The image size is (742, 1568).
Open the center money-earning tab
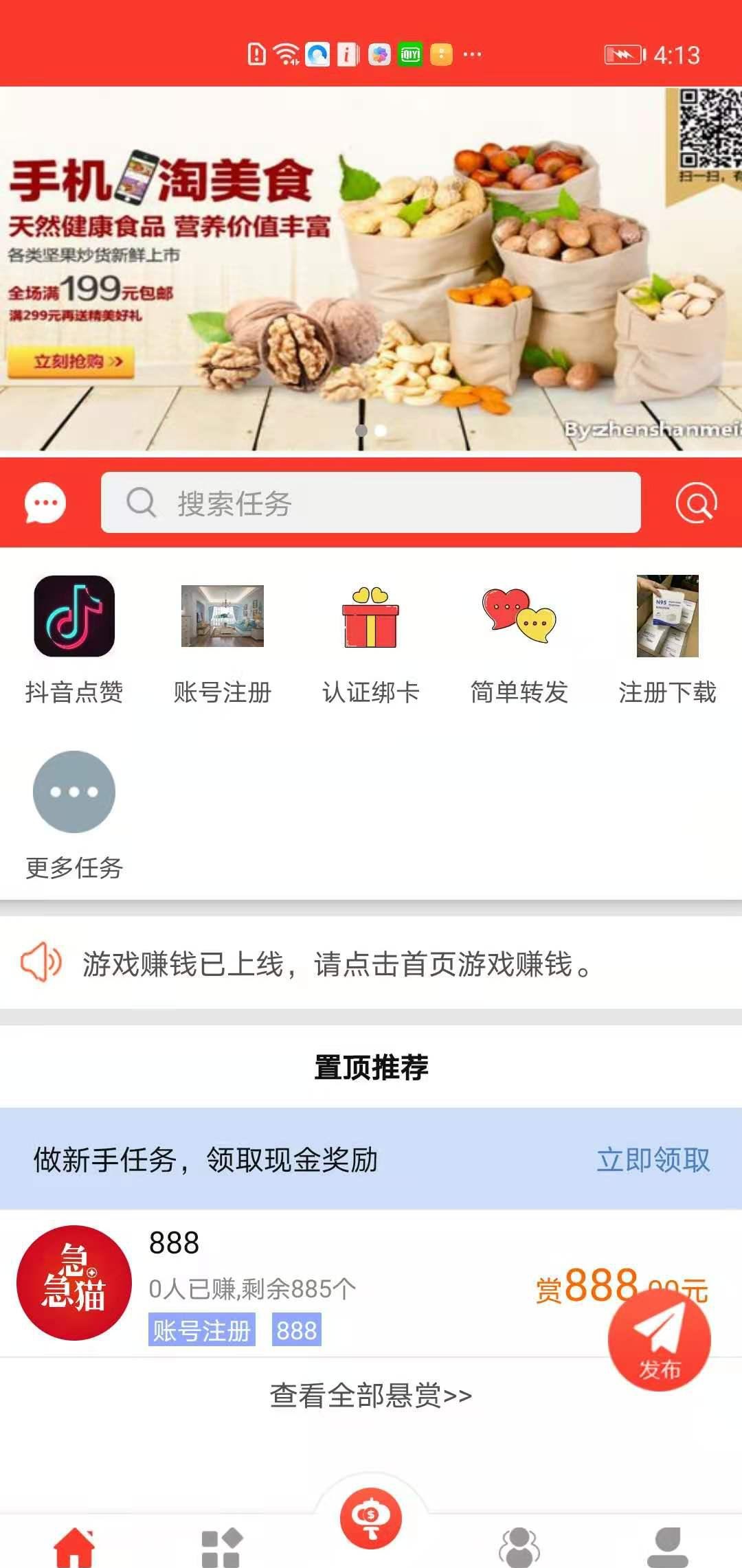[x=371, y=1518]
